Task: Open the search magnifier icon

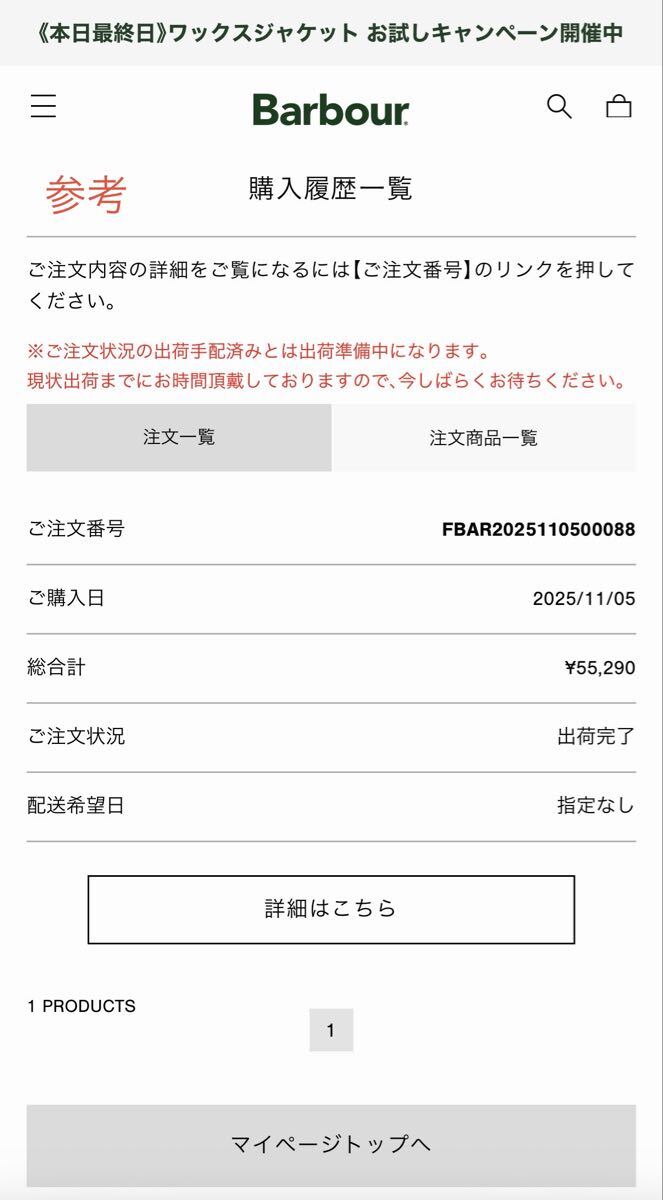Action: (x=559, y=106)
